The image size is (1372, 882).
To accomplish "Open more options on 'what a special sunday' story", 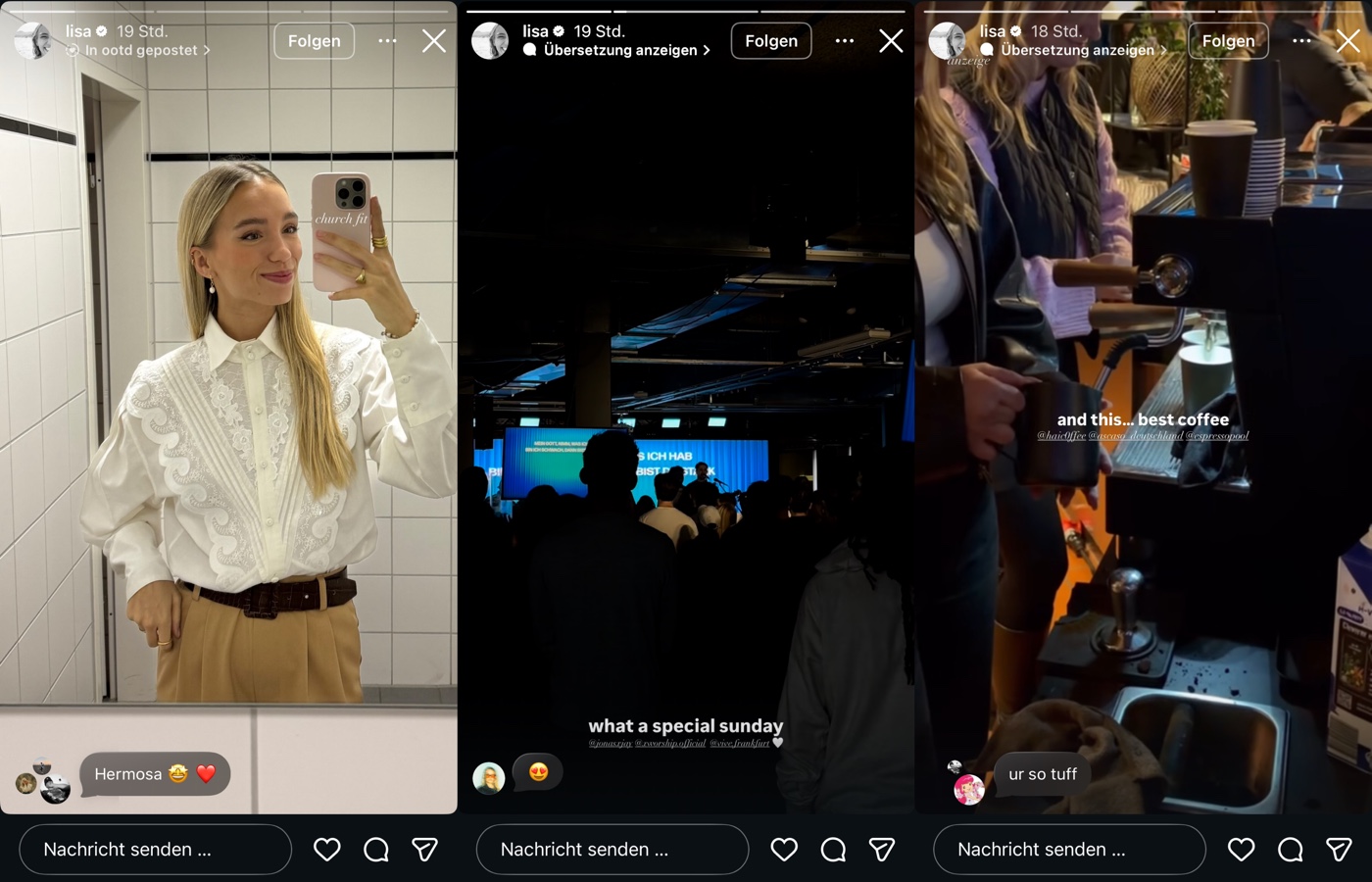I will (x=845, y=41).
